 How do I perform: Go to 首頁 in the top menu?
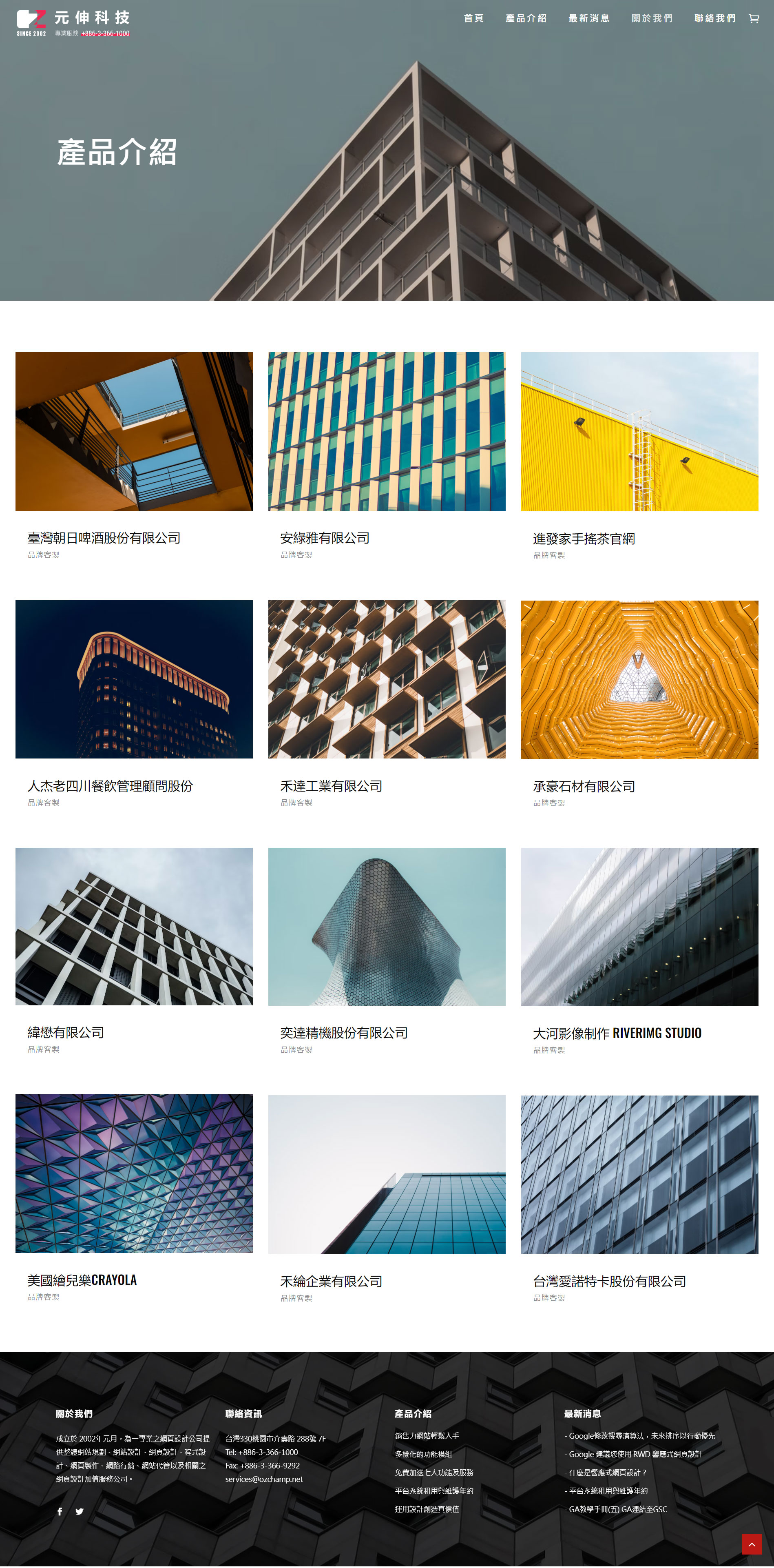pos(473,18)
